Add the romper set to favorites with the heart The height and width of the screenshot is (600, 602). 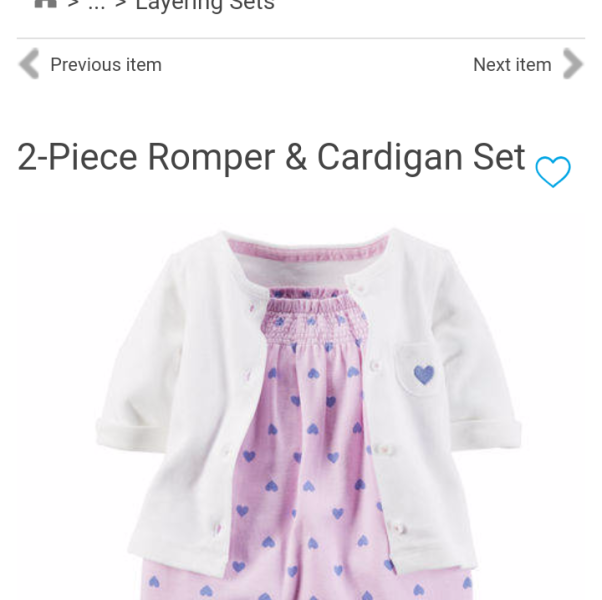[x=553, y=172]
